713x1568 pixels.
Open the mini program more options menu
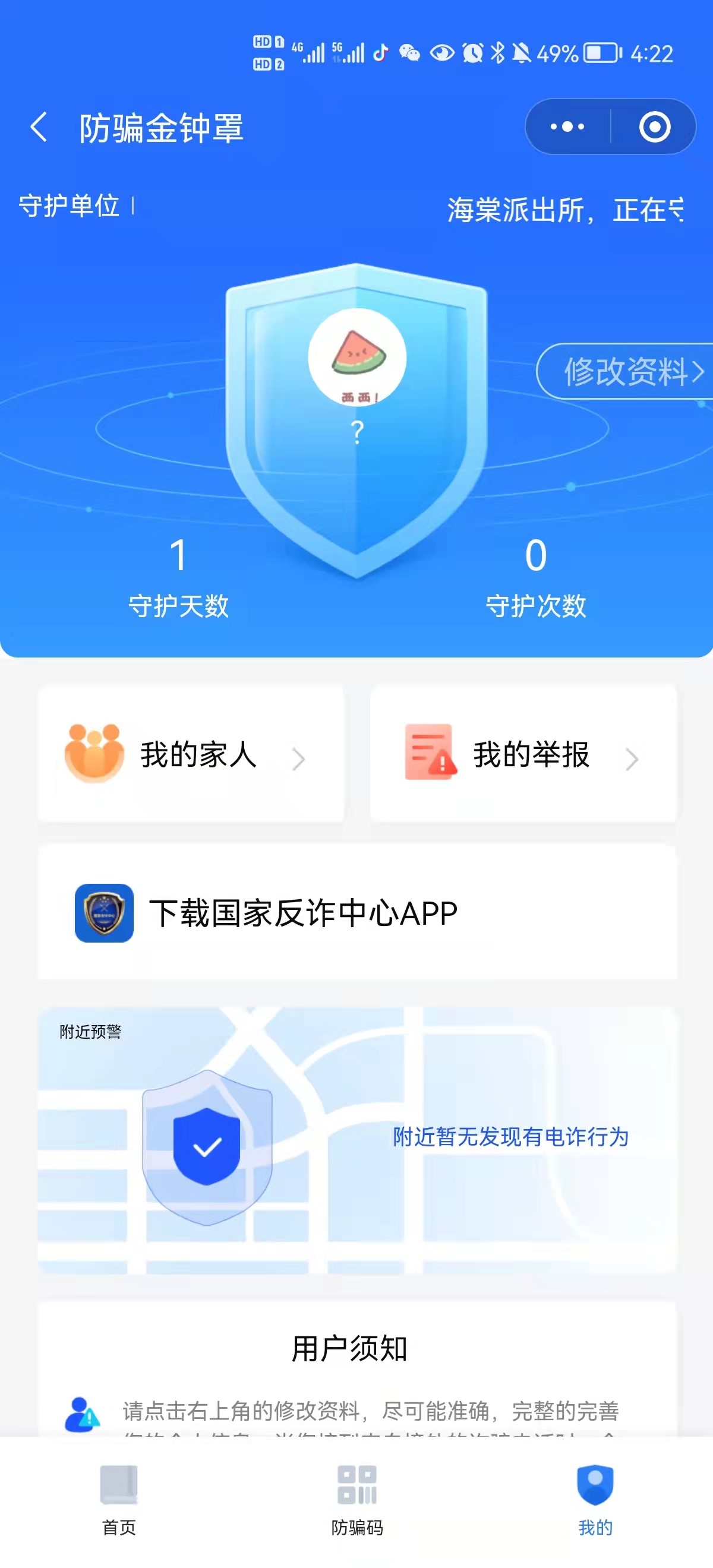pos(567,127)
